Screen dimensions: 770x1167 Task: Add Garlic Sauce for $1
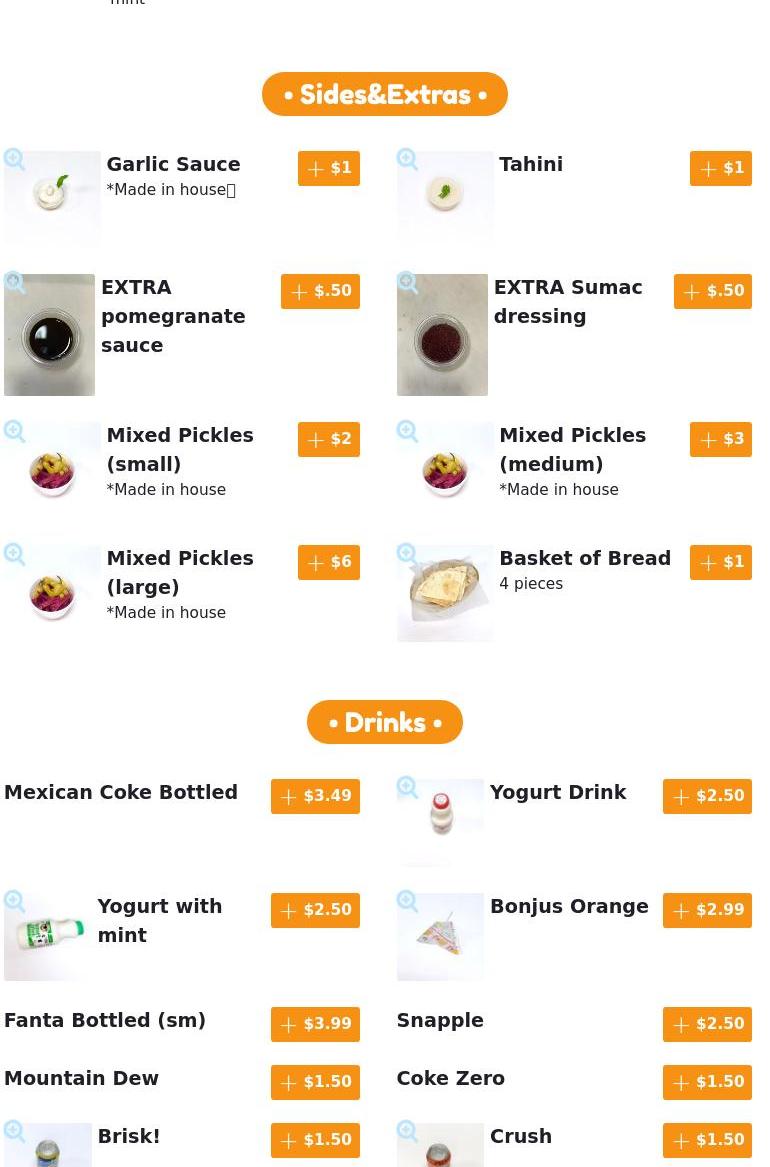click(328, 169)
